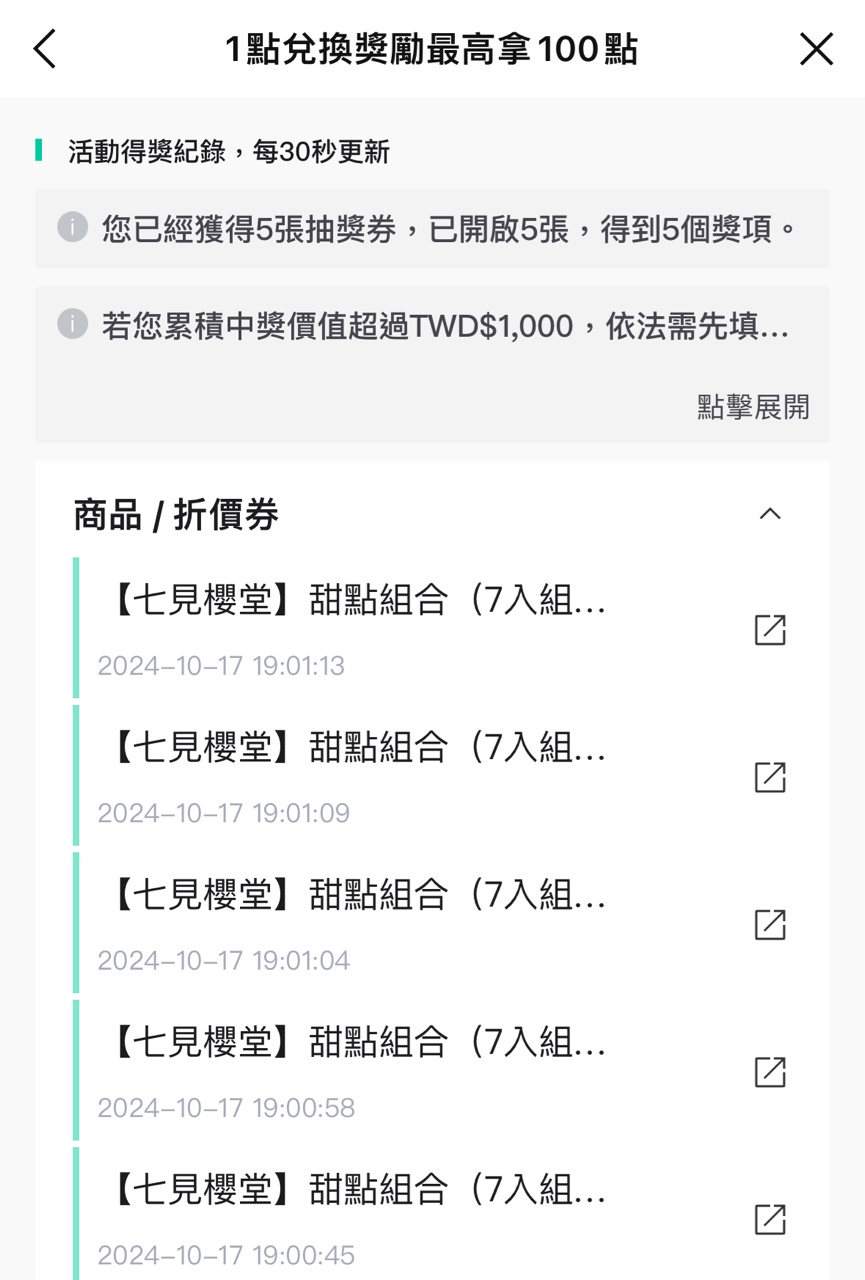This screenshot has width=865, height=1280.
Task: Open the prize won at 19:01:13
Action: pyautogui.click(x=769, y=630)
